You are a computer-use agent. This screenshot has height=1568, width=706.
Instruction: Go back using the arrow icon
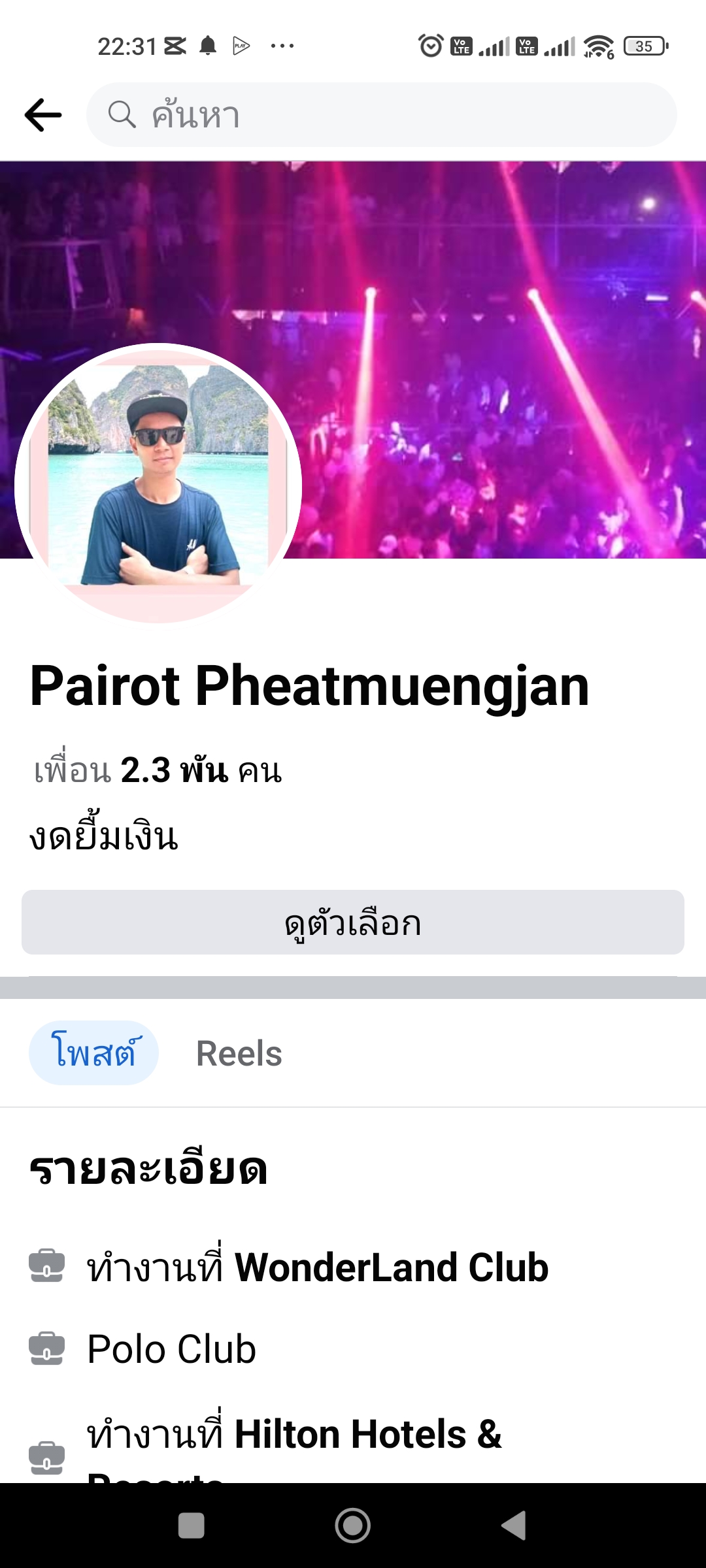(x=43, y=115)
